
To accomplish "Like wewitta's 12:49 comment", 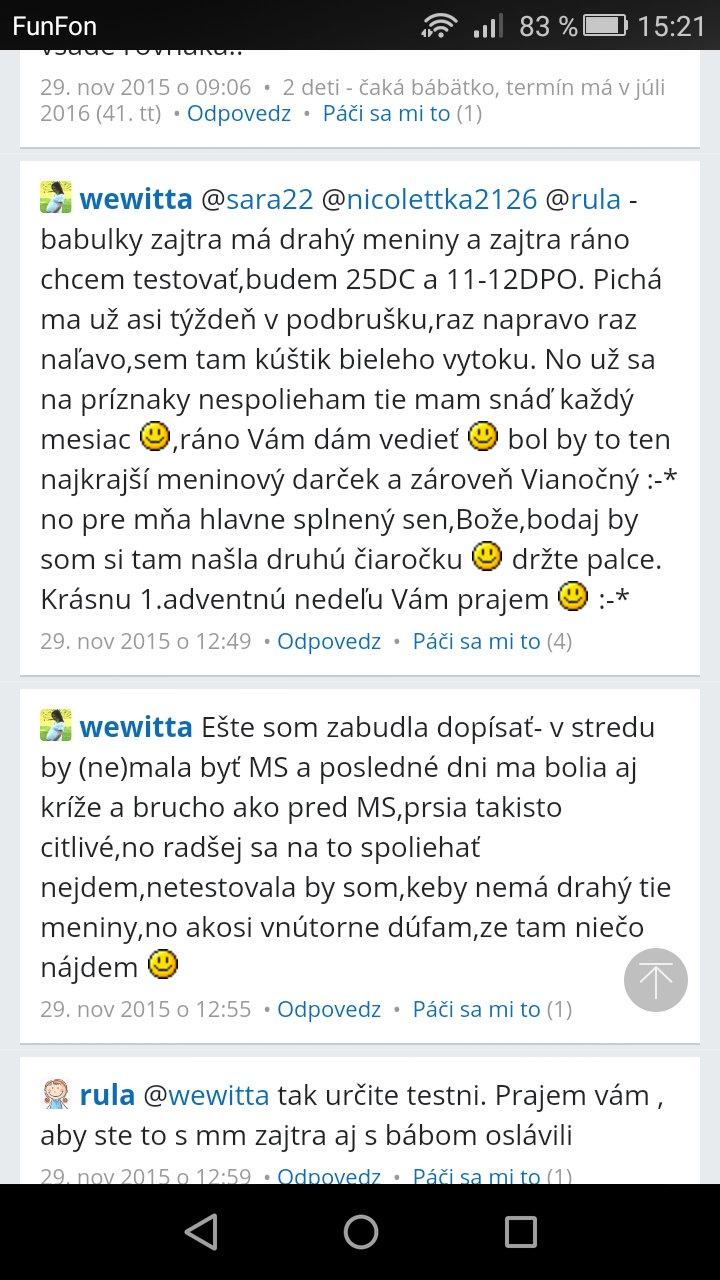I will [476, 641].
